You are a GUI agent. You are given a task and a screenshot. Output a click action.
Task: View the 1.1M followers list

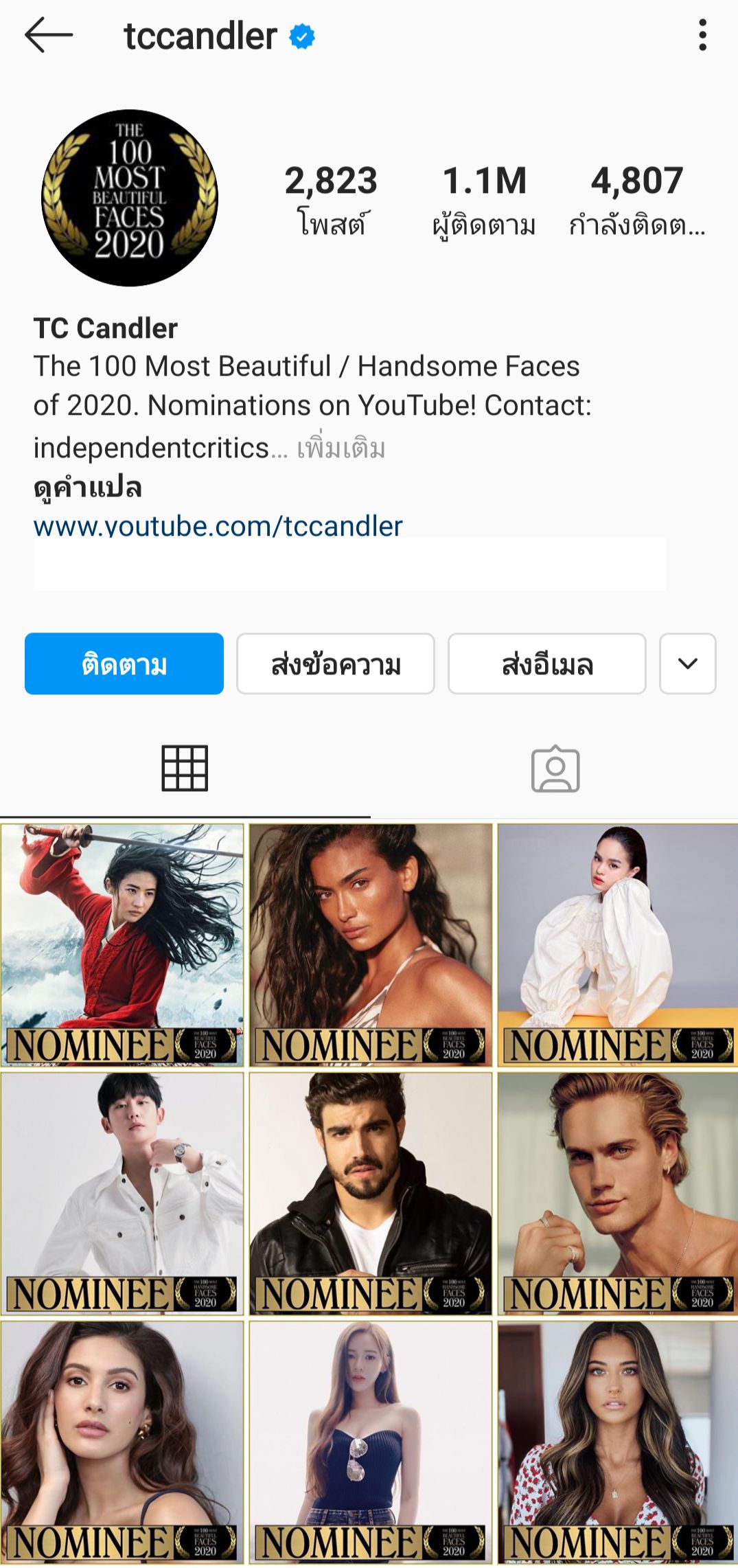coord(484,199)
